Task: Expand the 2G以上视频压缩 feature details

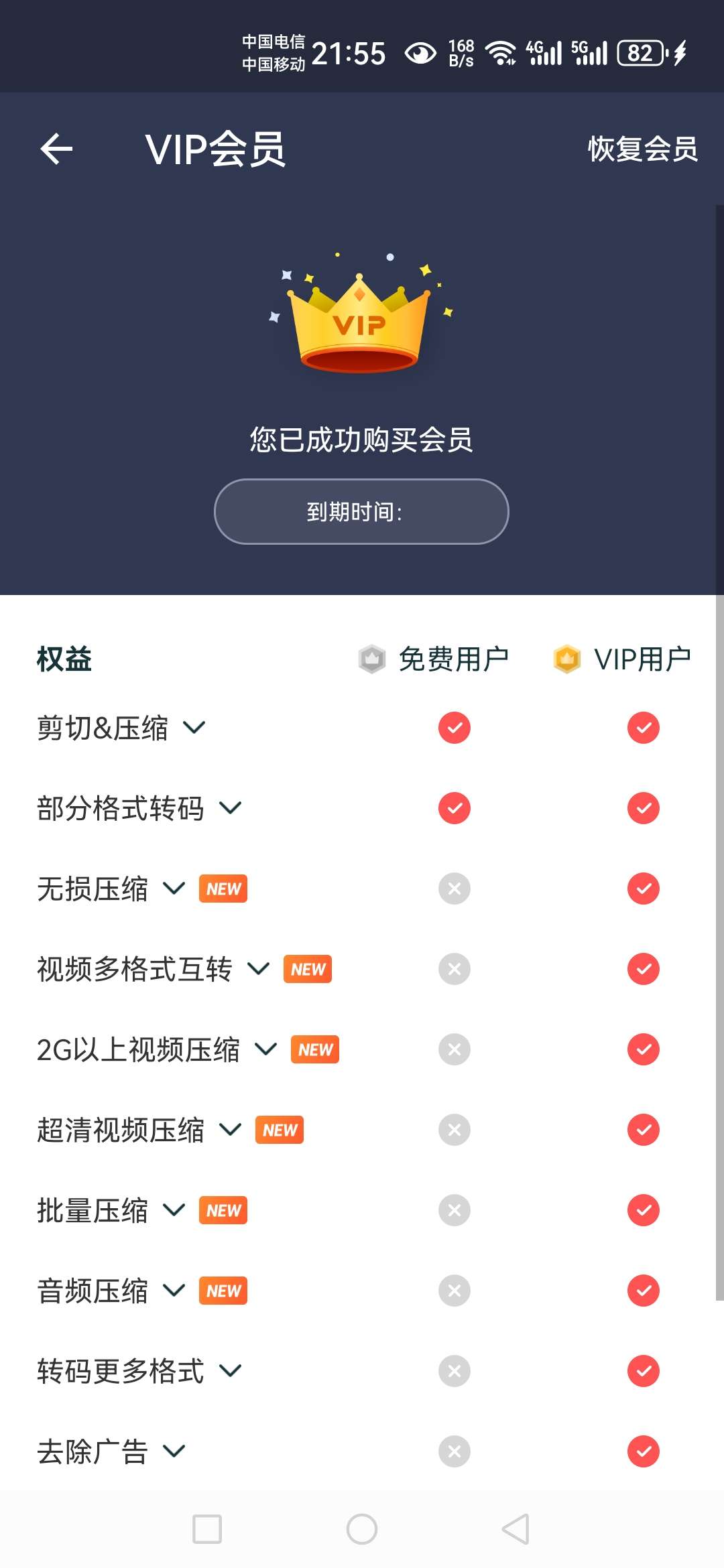Action: (265, 1049)
